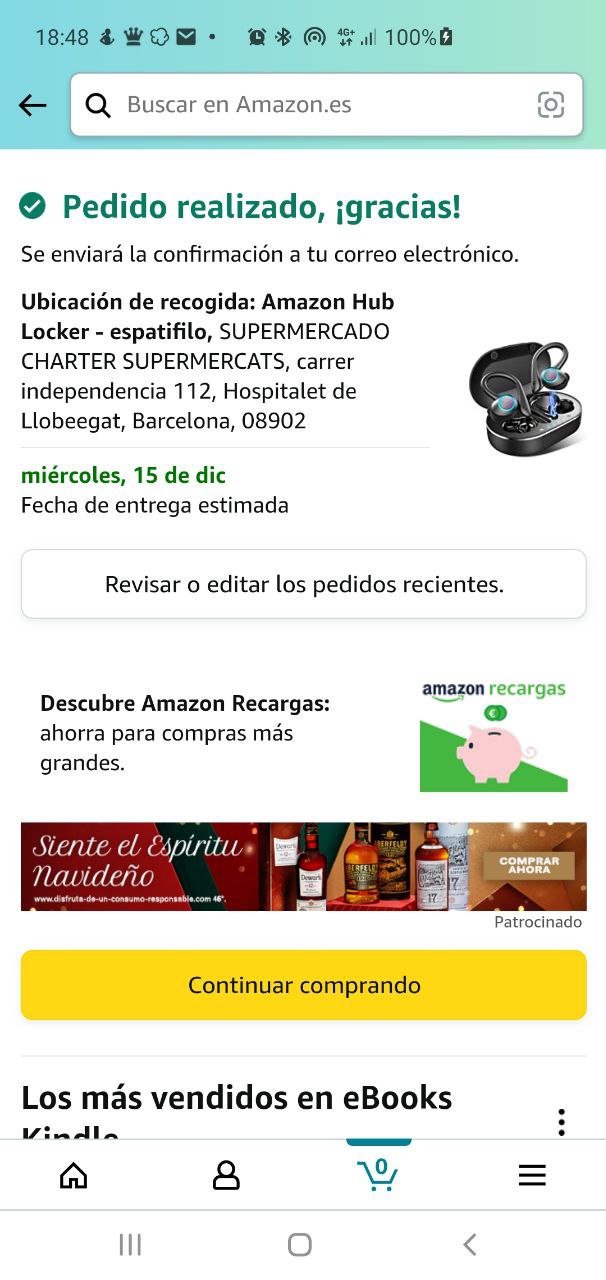Open the three-dot menu beside eBooks Kindle
The width and height of the screenshot is (606, 1280).
562,1122
